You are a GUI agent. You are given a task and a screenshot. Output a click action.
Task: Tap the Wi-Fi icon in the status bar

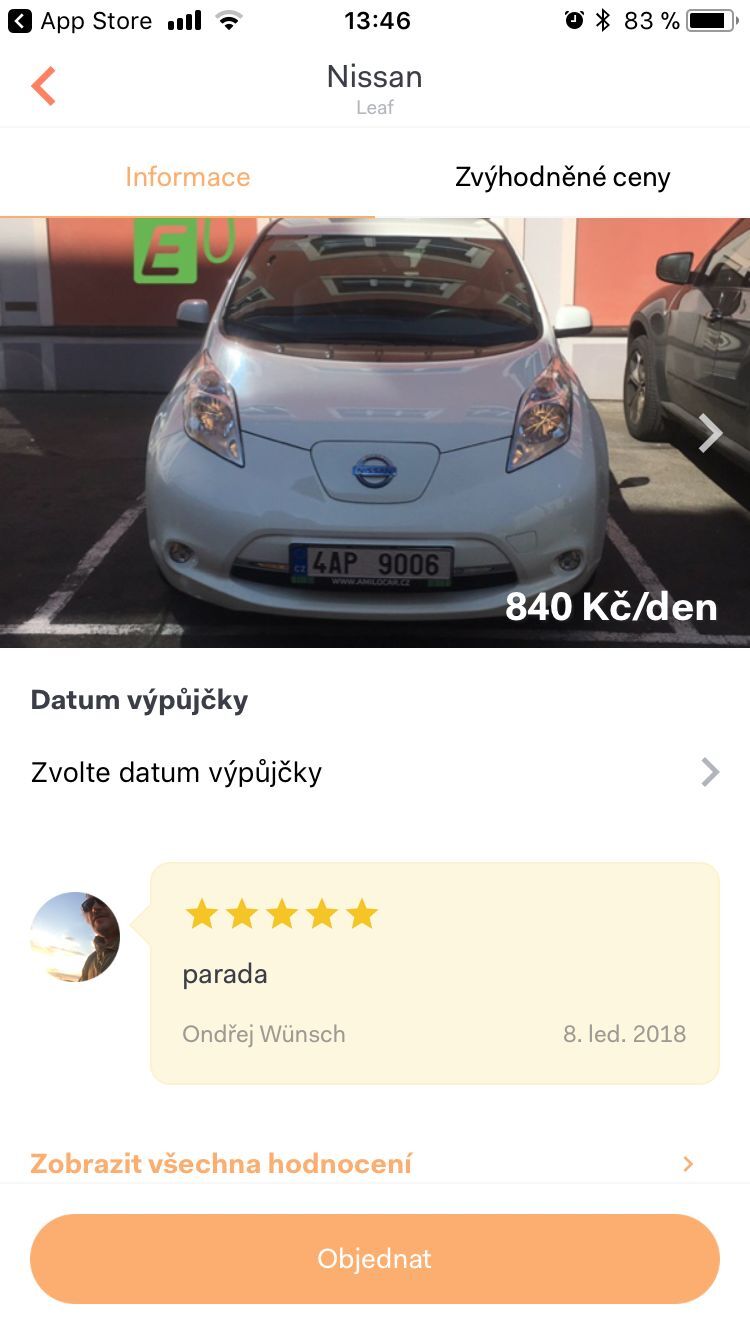(x=230, y=20)
